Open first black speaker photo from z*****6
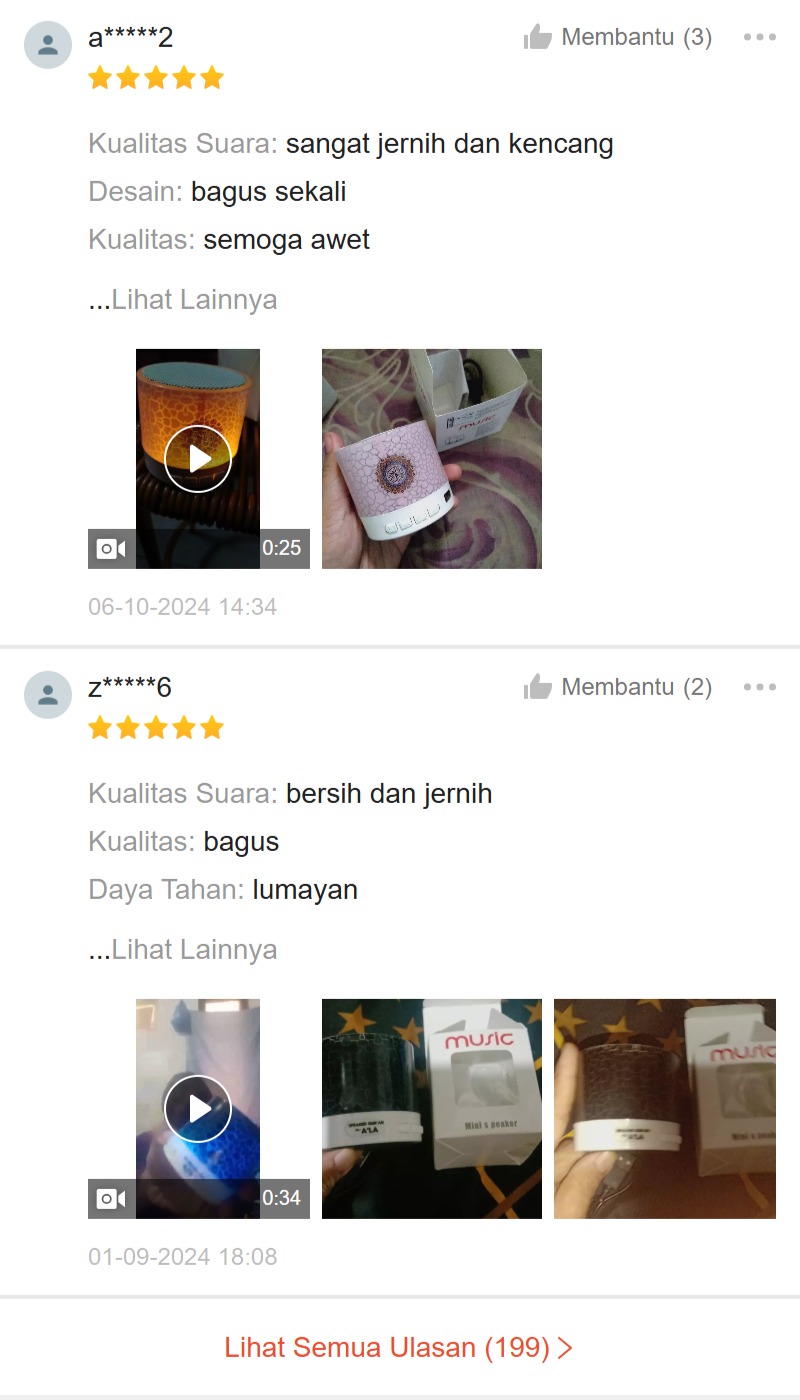The width and height of the screenshot is (800, 1400). pyautogui.click(x=432, y=1109)
